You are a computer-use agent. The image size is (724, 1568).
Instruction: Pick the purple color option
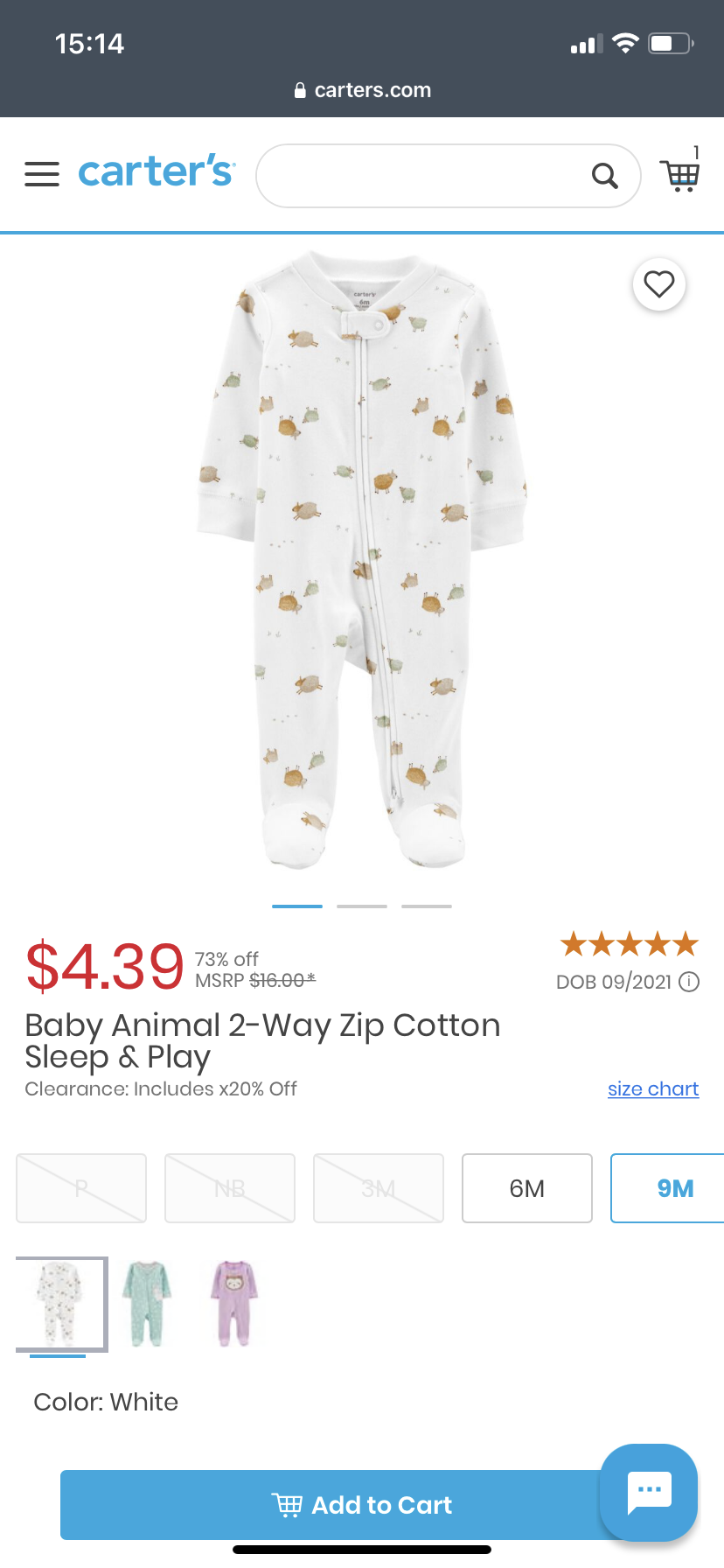coord(233,1304)
